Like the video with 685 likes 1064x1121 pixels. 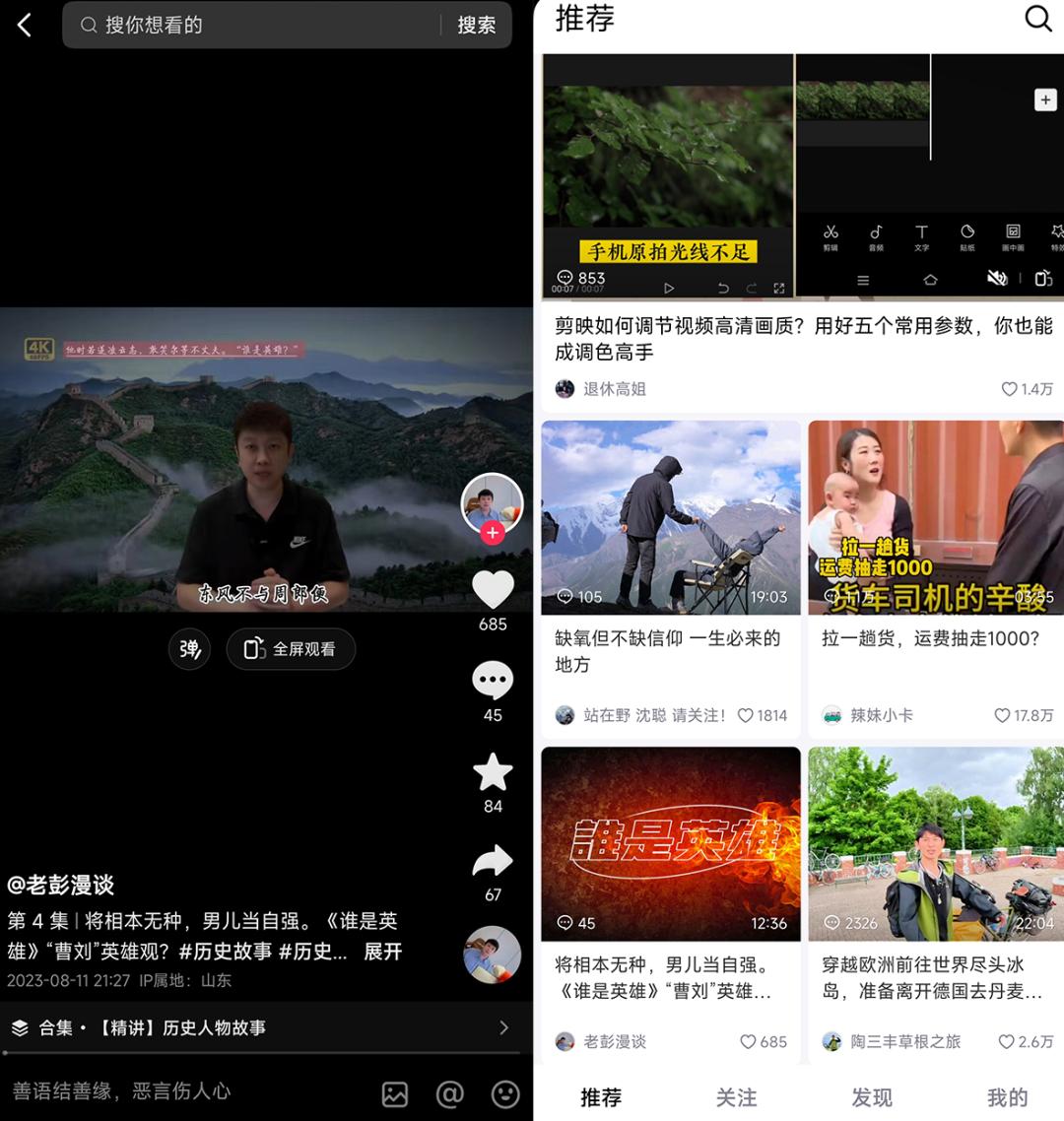pyautogui.click(x=493, y=590)
